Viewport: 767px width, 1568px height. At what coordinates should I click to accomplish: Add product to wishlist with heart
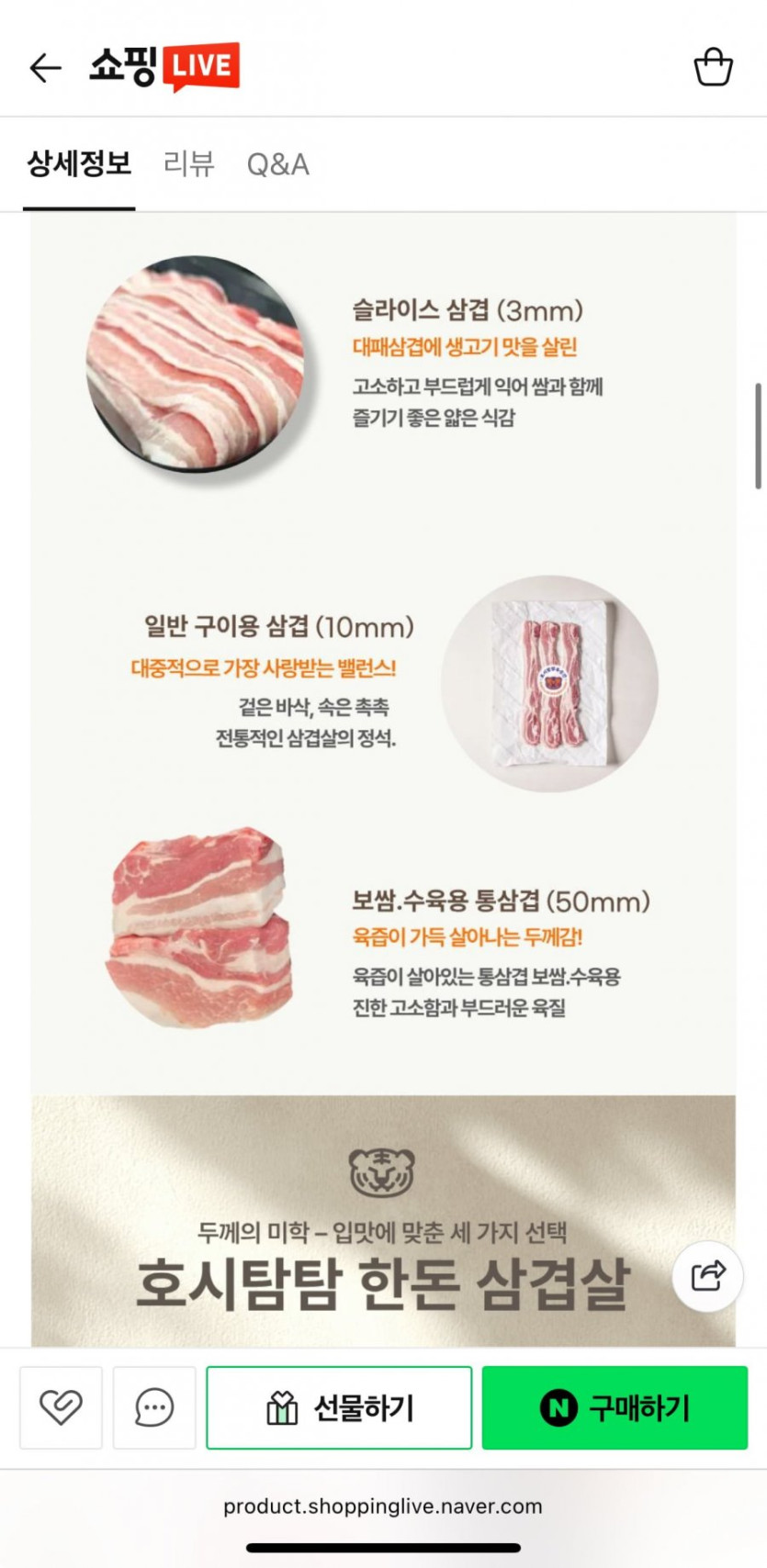coord(61,1407)
